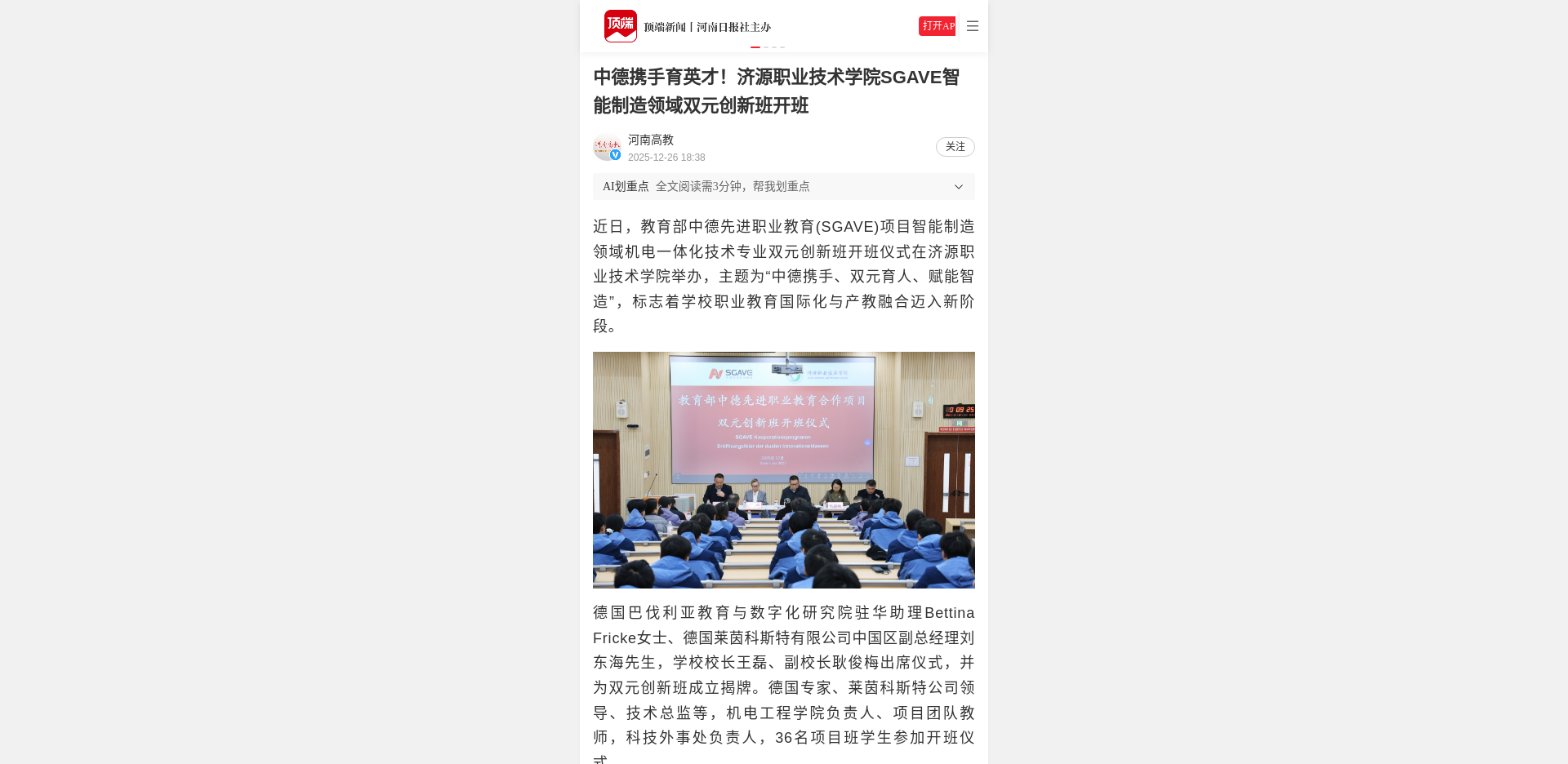Open the hamburger menu
The height and width of the screenshot is (764, 1568).
972,26
